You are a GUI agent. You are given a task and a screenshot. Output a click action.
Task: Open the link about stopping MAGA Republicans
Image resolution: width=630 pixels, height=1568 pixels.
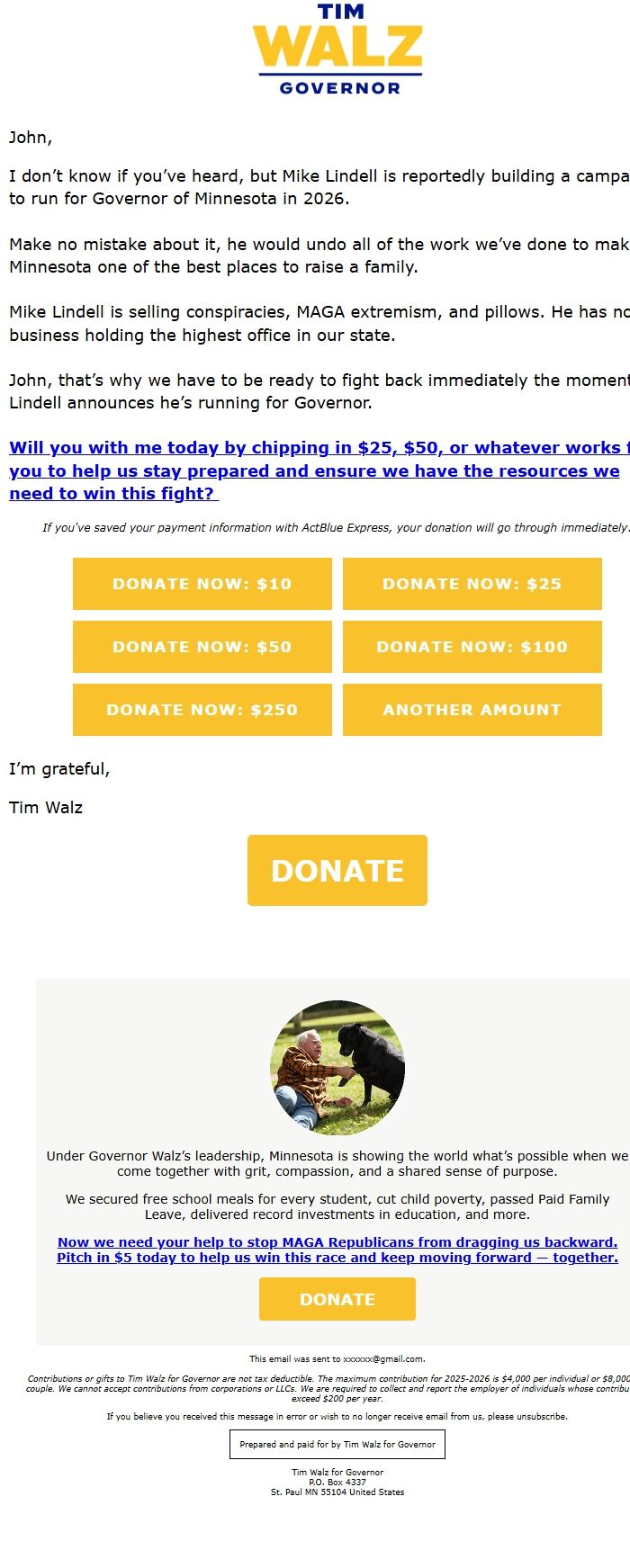coord(337,1250)
